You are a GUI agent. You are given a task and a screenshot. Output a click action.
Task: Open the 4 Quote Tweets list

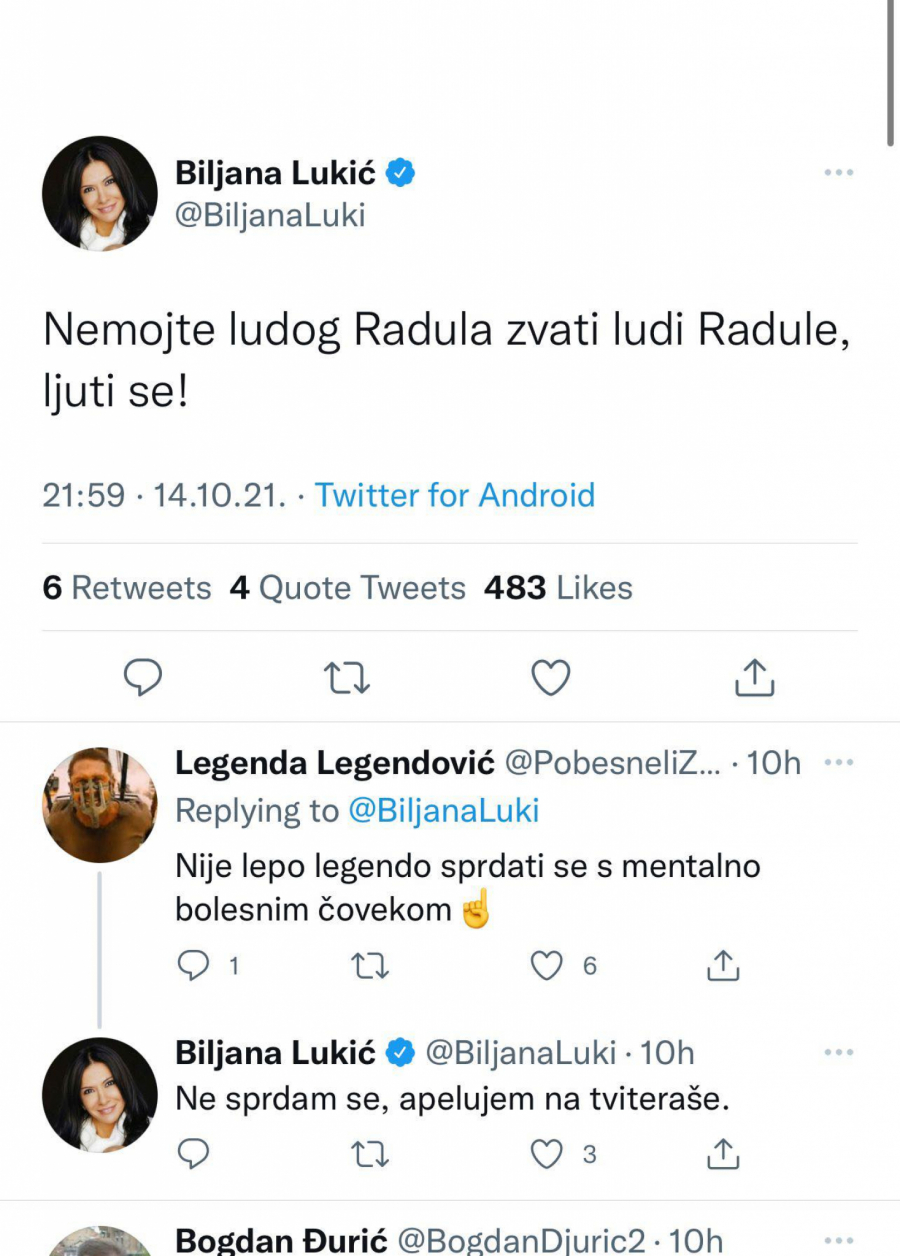tap(347, 587)
